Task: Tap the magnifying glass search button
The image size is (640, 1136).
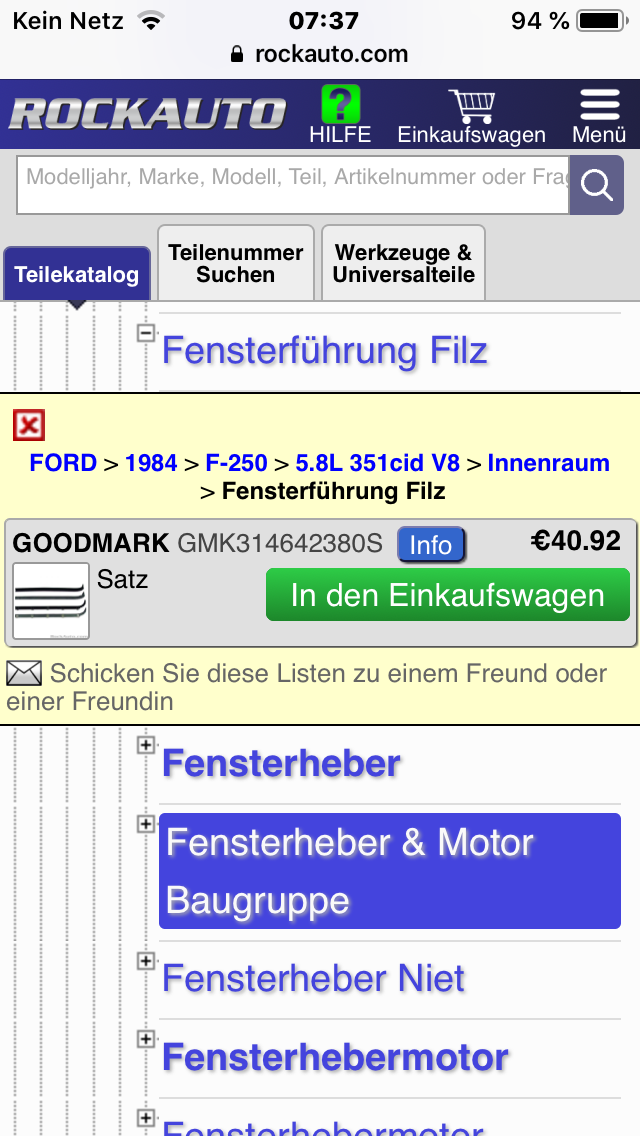Action: point(597,185)
